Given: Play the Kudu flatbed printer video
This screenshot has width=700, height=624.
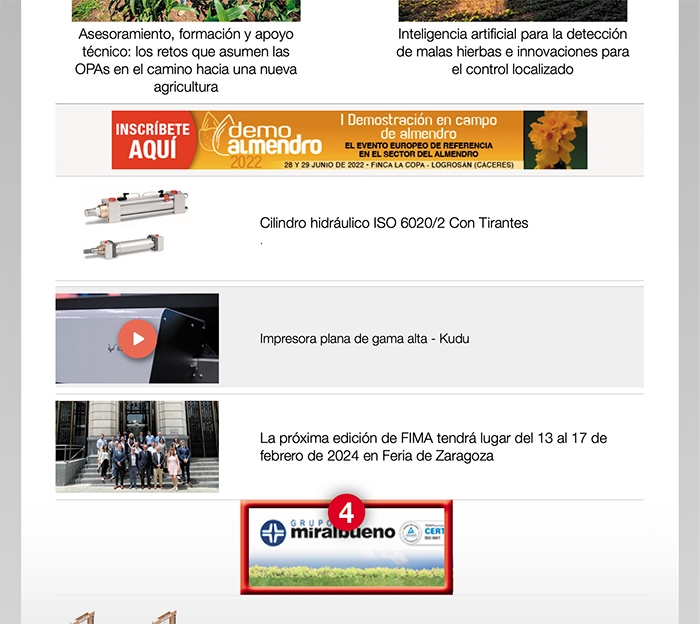Looking at the screenshot, I should tap(138, 339).
